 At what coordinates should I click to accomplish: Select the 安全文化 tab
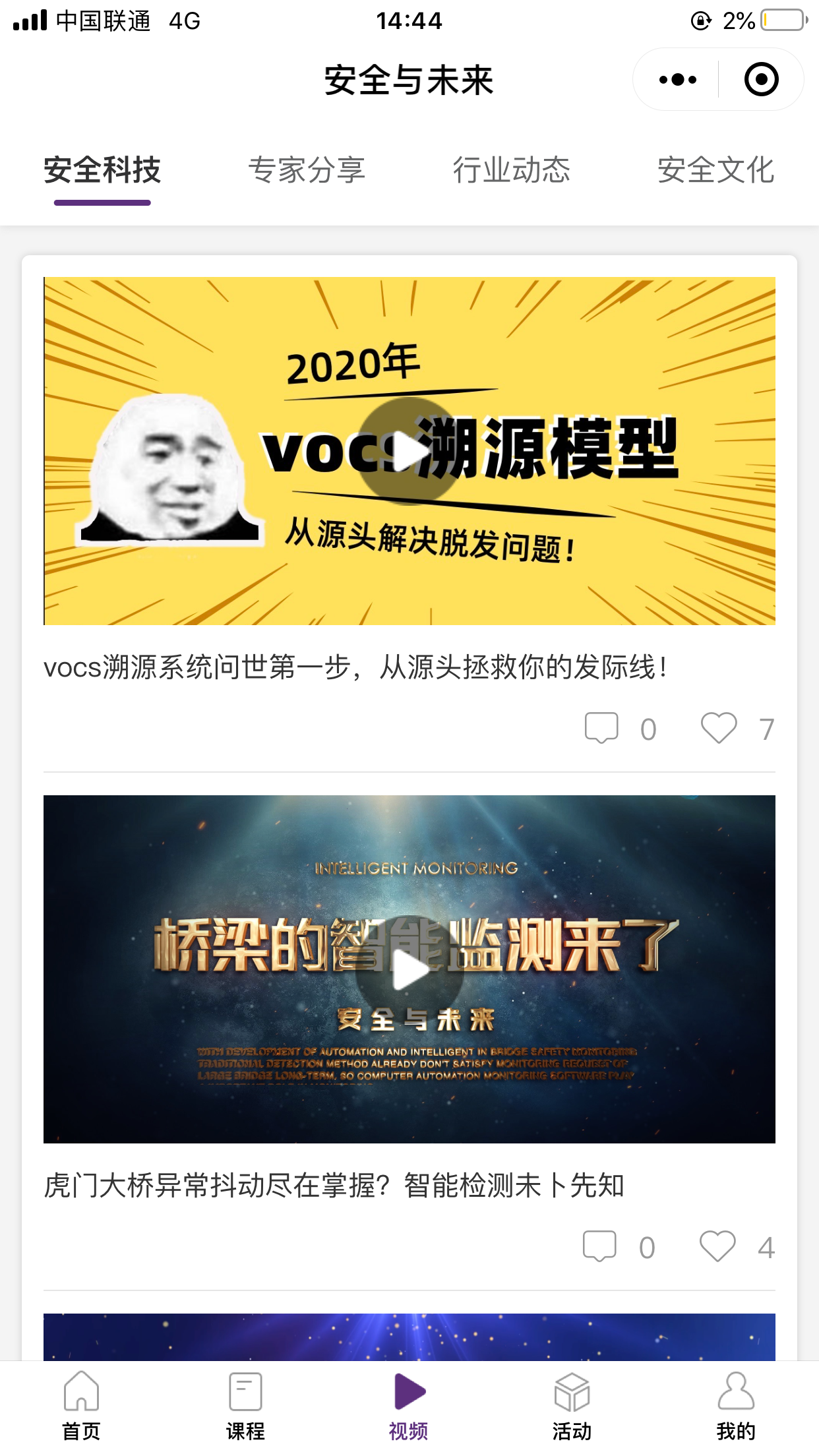tap(715, 170)
